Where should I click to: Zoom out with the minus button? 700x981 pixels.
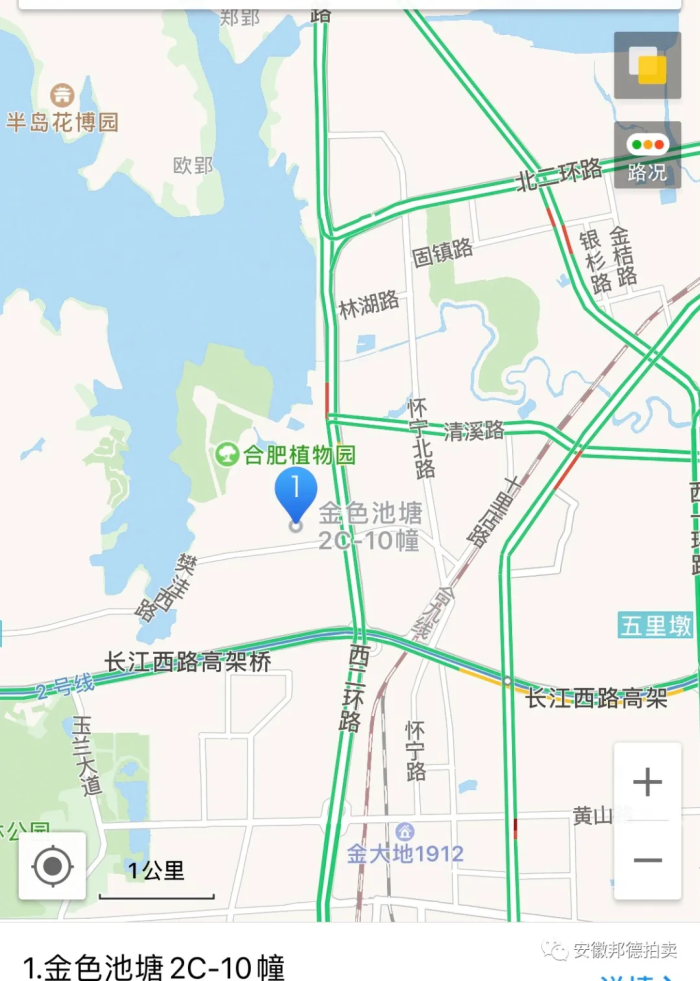[x=647, y=860]
